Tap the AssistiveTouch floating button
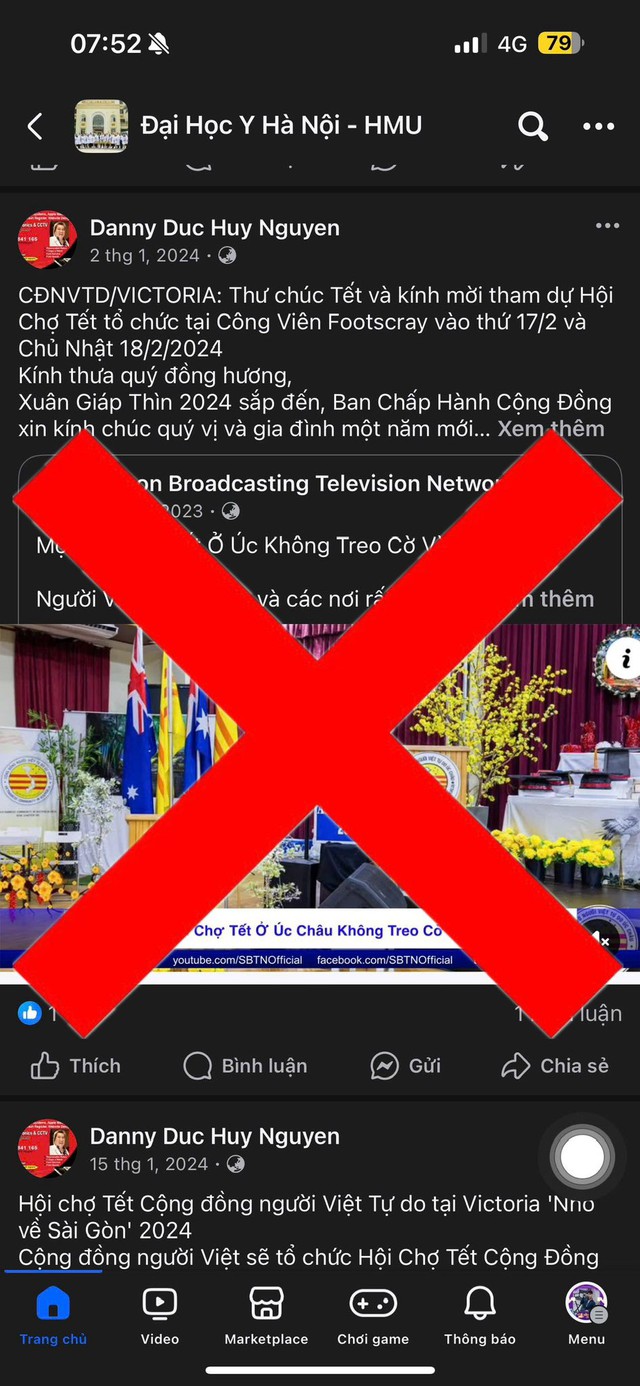640x1386 pixels. [582, 1157]
